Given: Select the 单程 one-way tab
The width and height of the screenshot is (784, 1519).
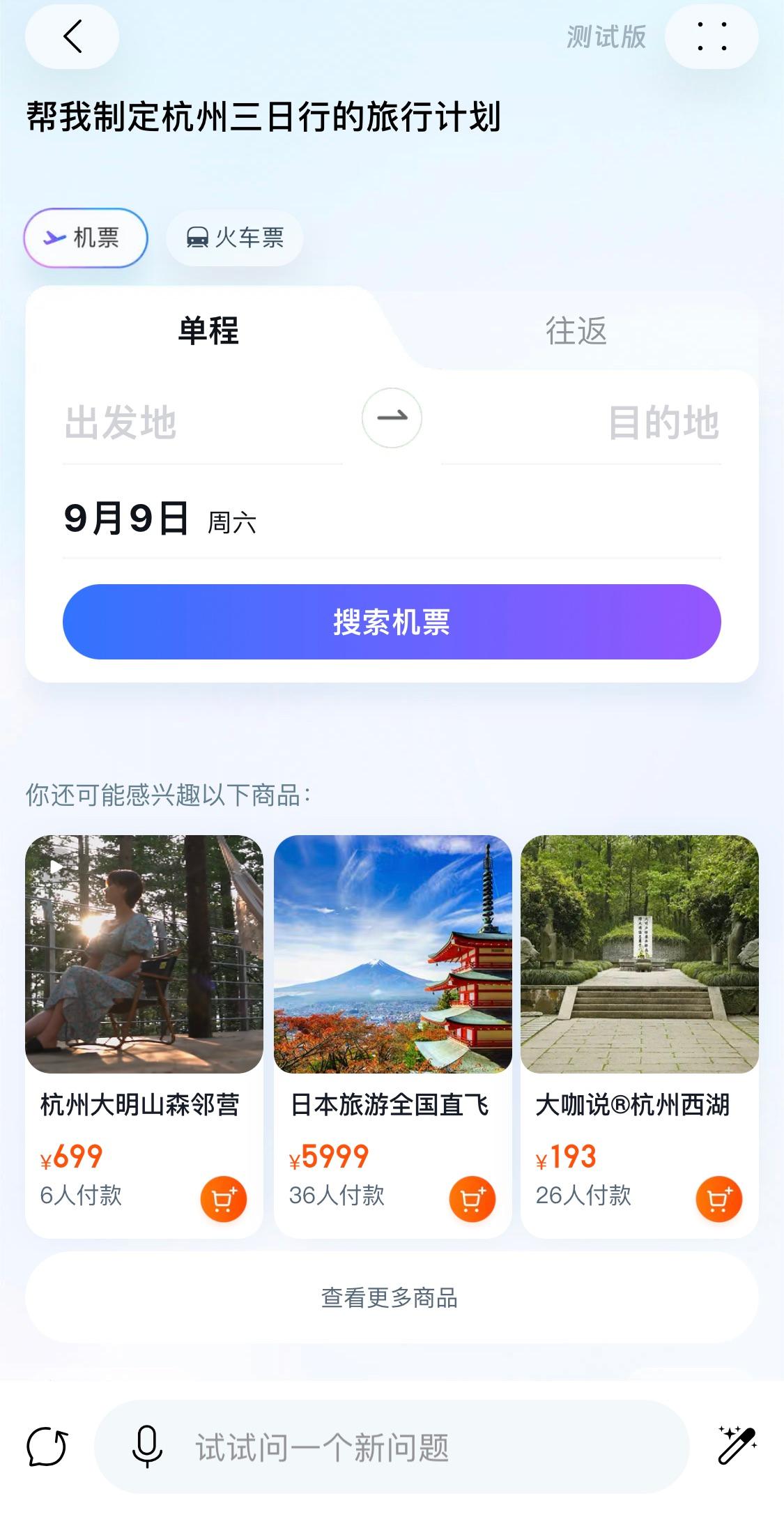Looking at the screenshot, I should (x=208, y=330).
